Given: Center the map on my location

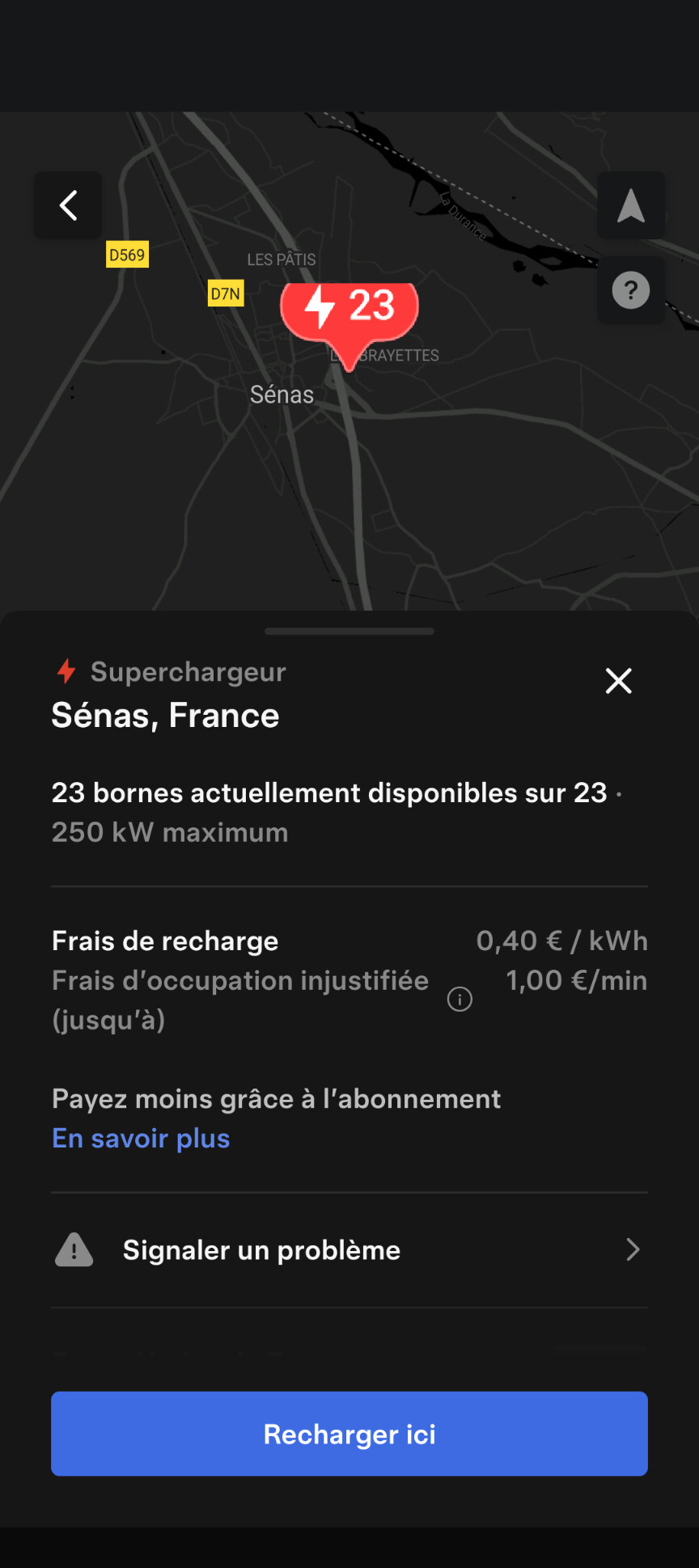Looking at the screenshot, I should pyautogui.click(x=631, y=205).
